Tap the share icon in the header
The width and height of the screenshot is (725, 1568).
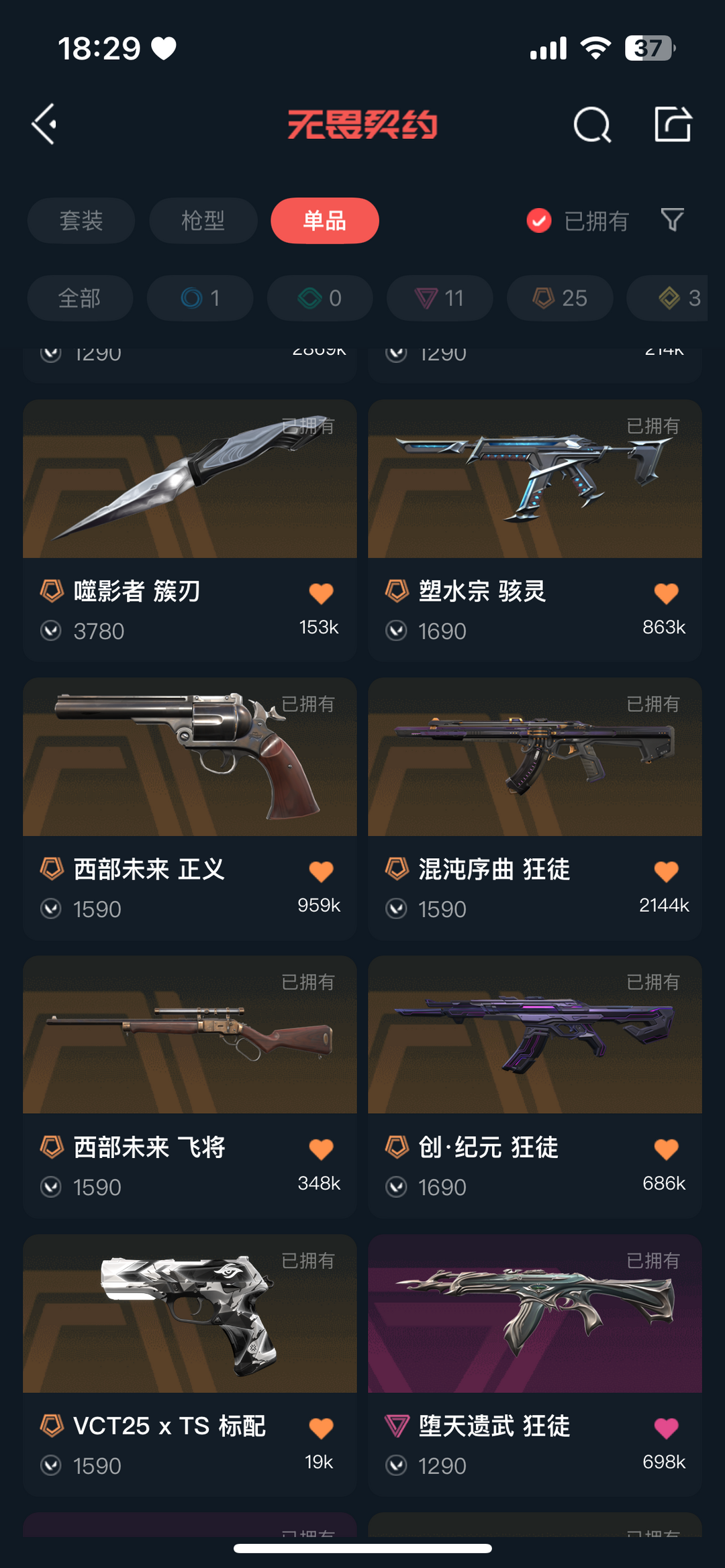673,124
